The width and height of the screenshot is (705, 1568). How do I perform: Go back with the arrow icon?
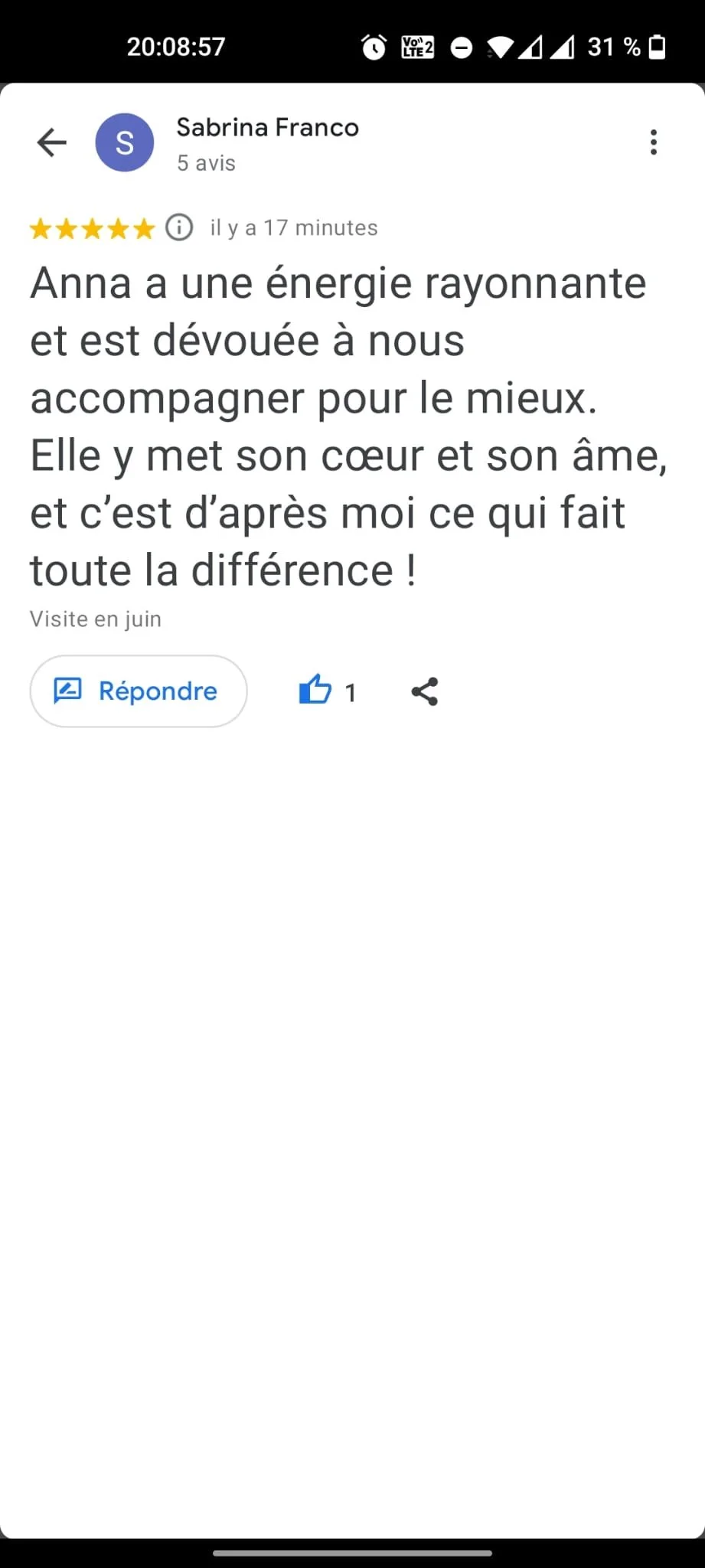click(52, 142)
